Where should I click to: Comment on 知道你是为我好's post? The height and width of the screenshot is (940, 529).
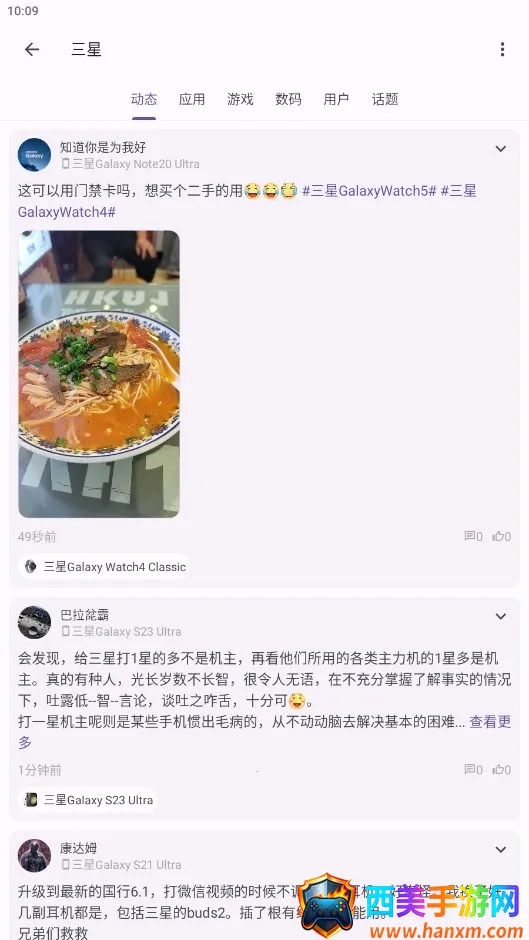pyautogui.click(x=473, y=536)
